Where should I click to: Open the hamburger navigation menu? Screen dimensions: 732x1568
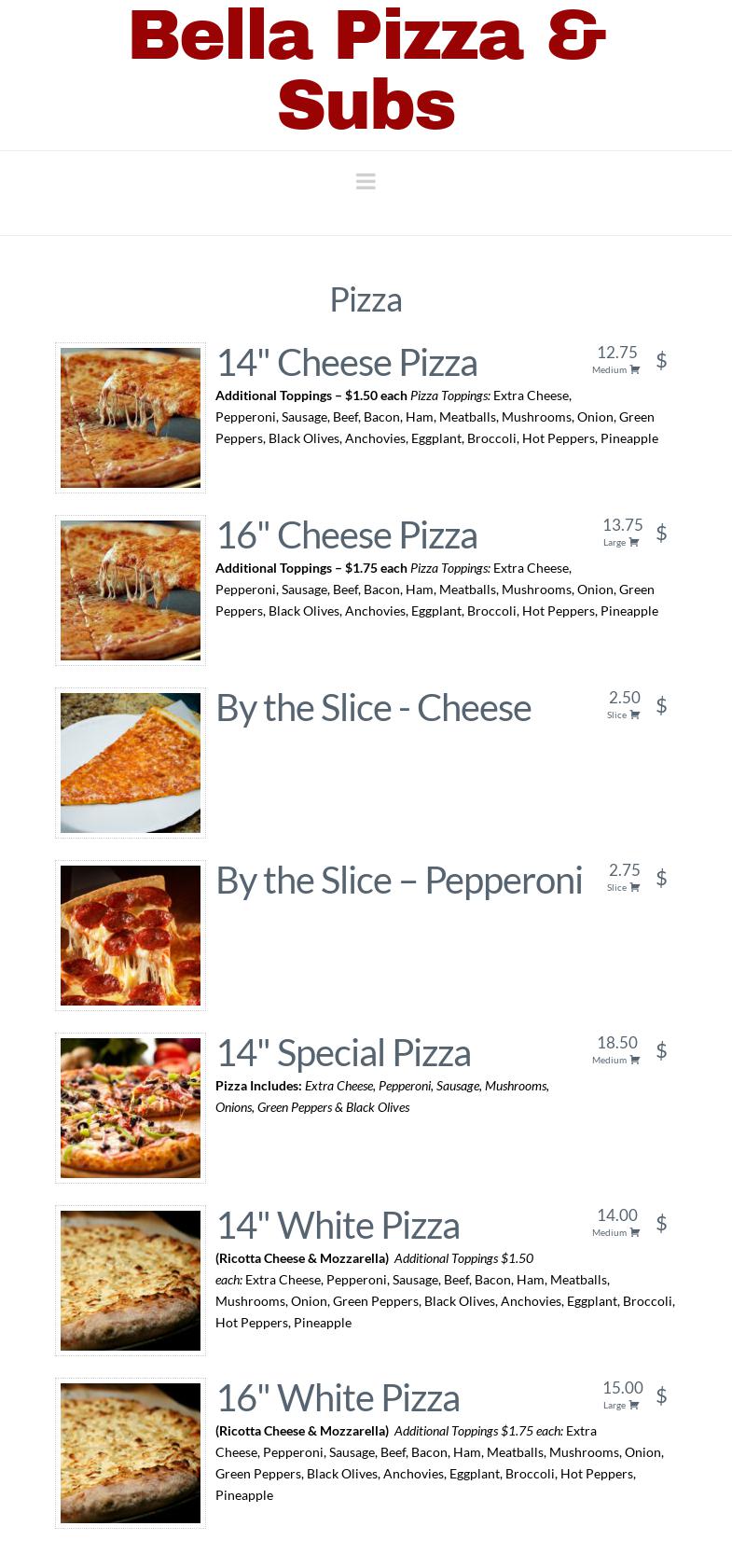(x=366, y=181)
